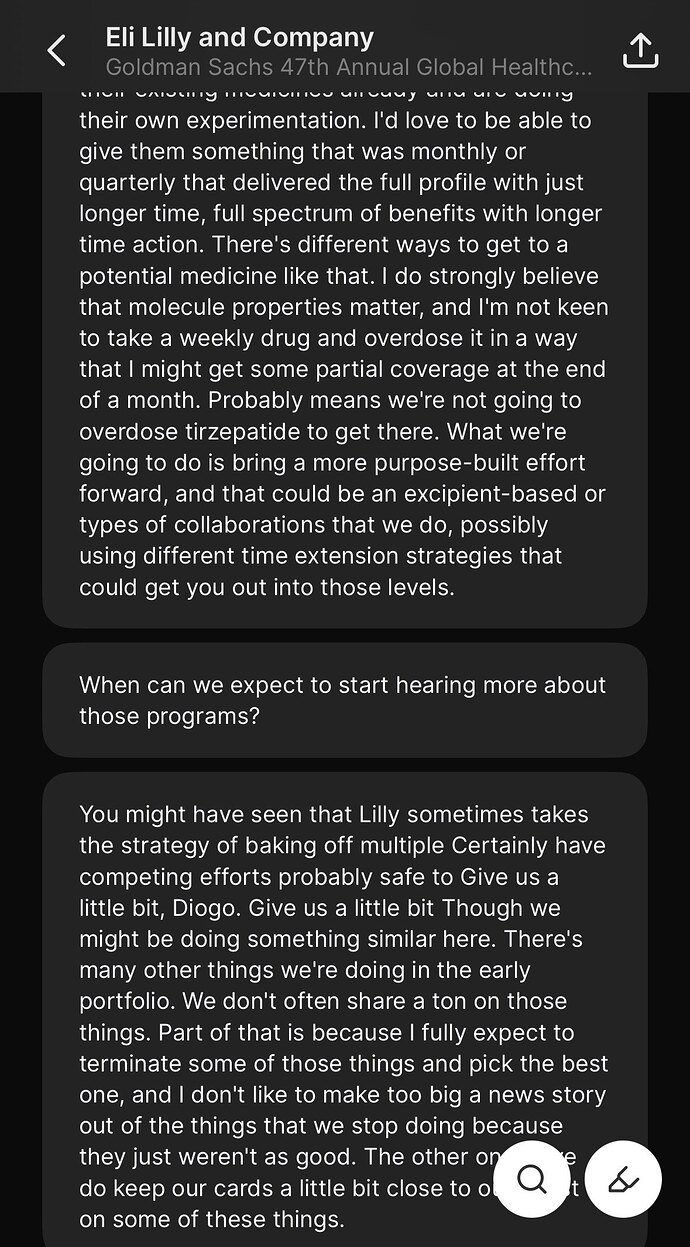Share this Eli Lilly transcript

(x=640, y=50)
